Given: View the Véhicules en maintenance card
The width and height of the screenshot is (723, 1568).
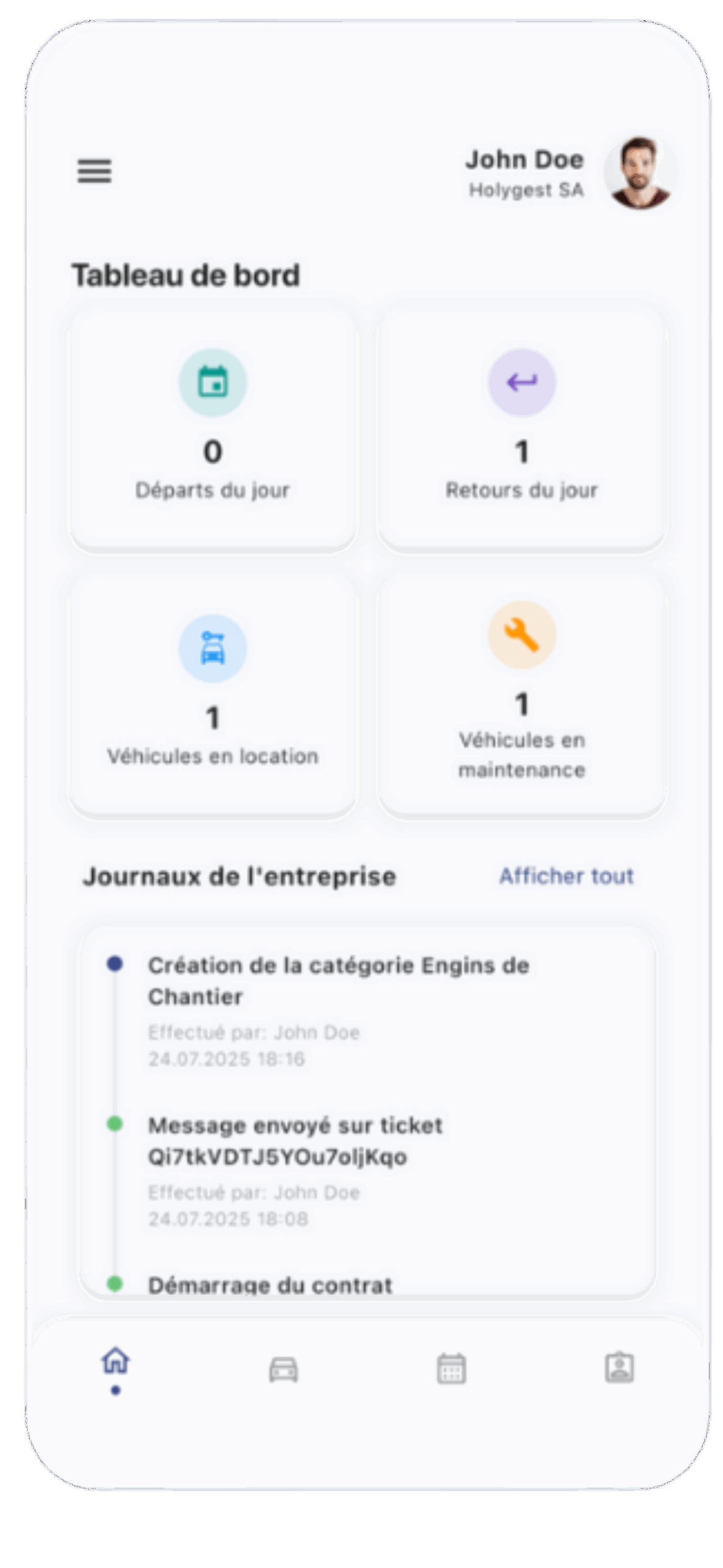Looking at the screenshot, I should [522, 695].
